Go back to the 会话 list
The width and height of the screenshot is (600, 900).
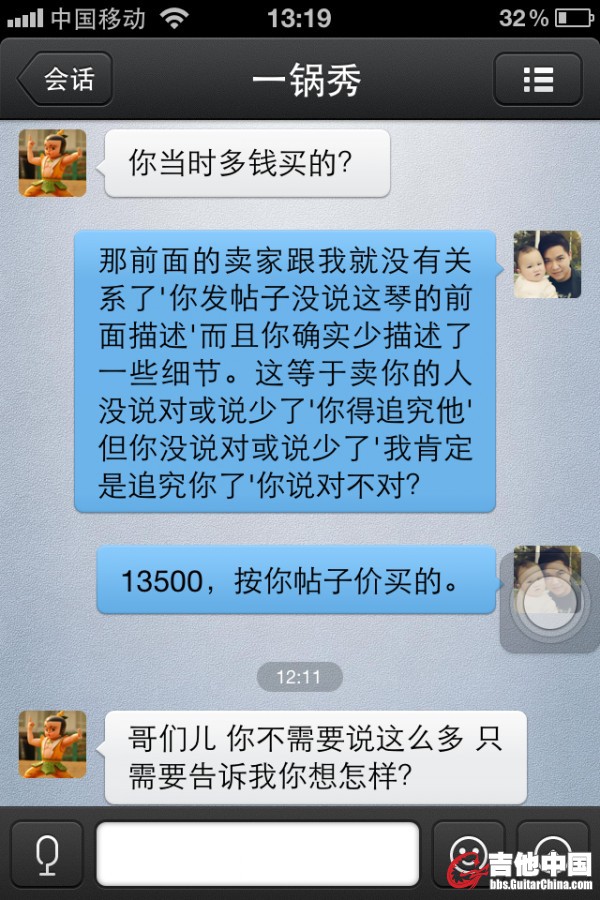(x=65, y=80)
